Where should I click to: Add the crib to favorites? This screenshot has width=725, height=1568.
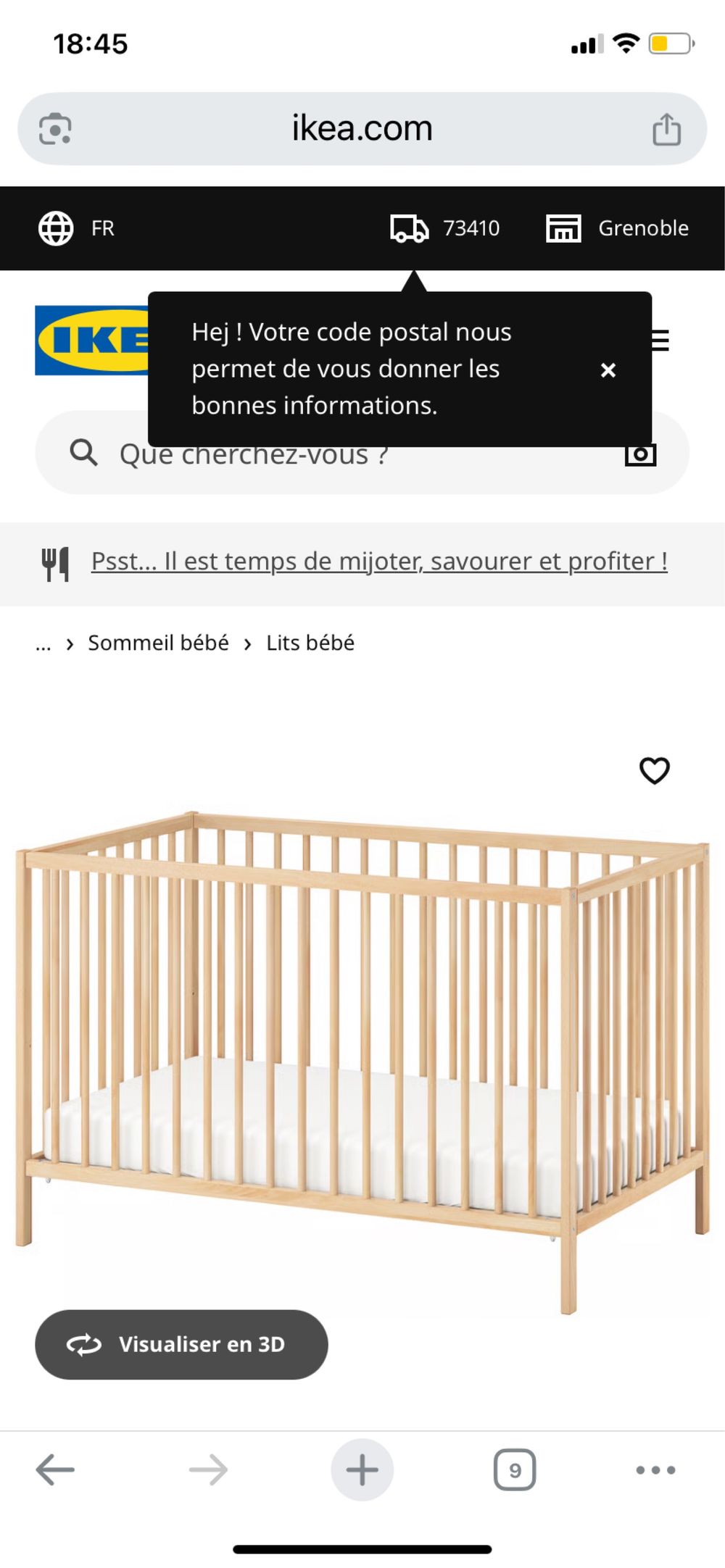coord(654,770)
